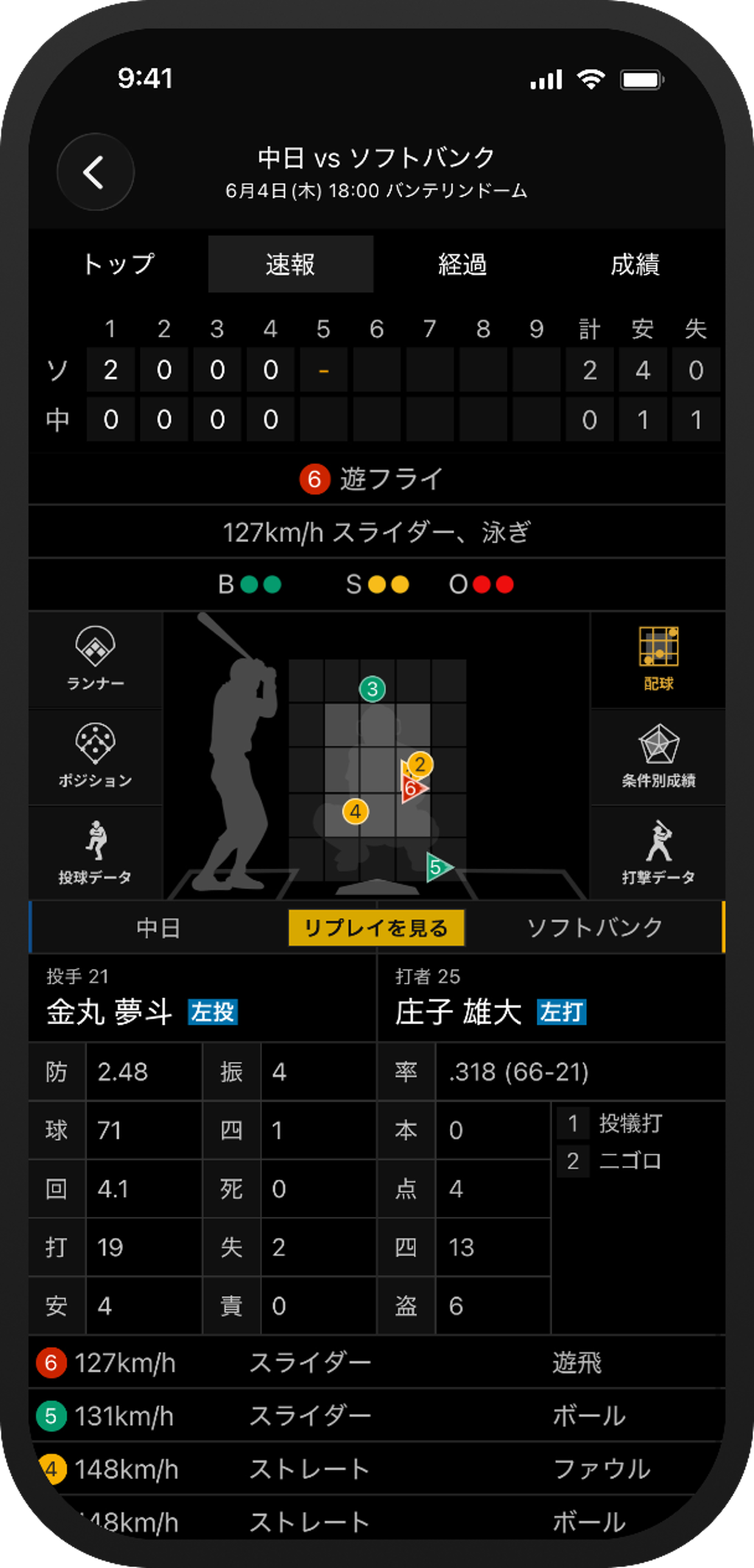Screen dimensions: 754x1568
Task: Switch to the トップ tab
Action: coord(119,264)
